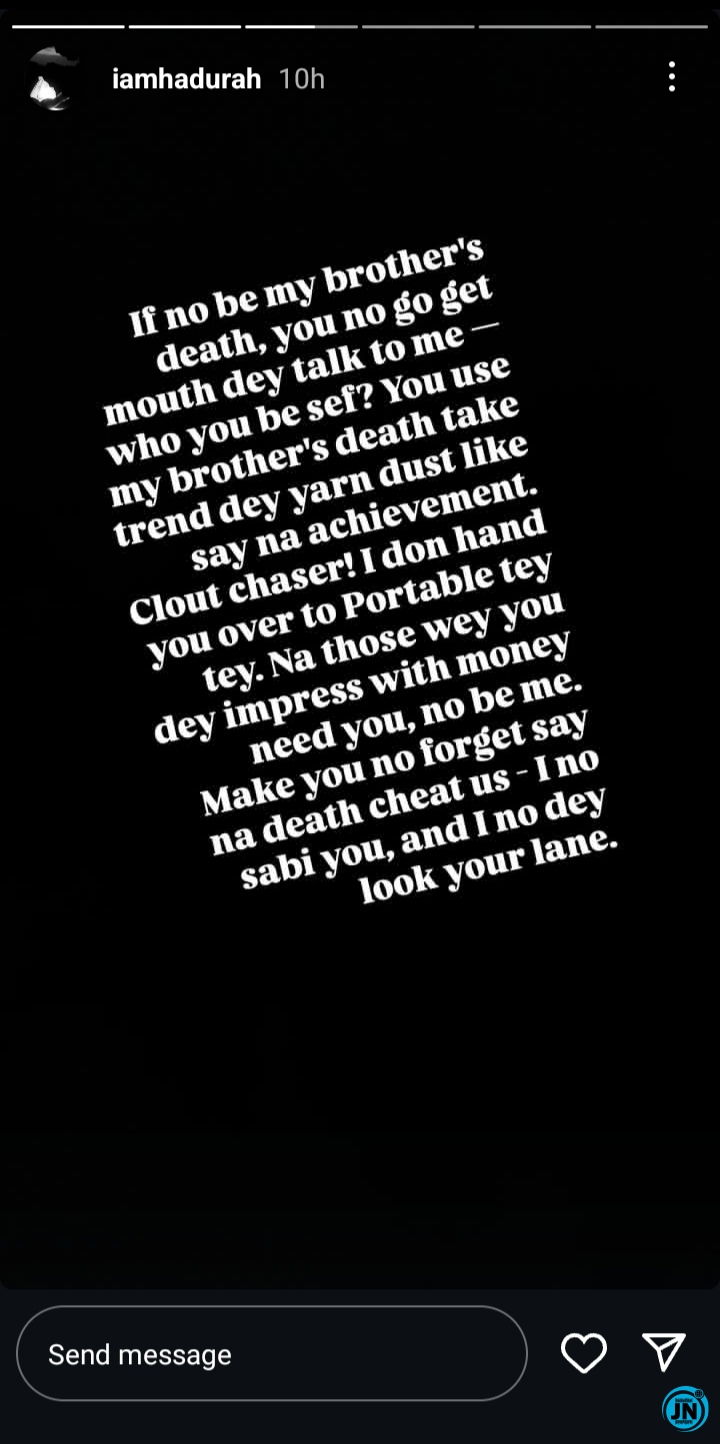Viewport: 720px width, 1444px height.
Task: Open iamhadurah's profile picture
Action: tap(51, 78)
